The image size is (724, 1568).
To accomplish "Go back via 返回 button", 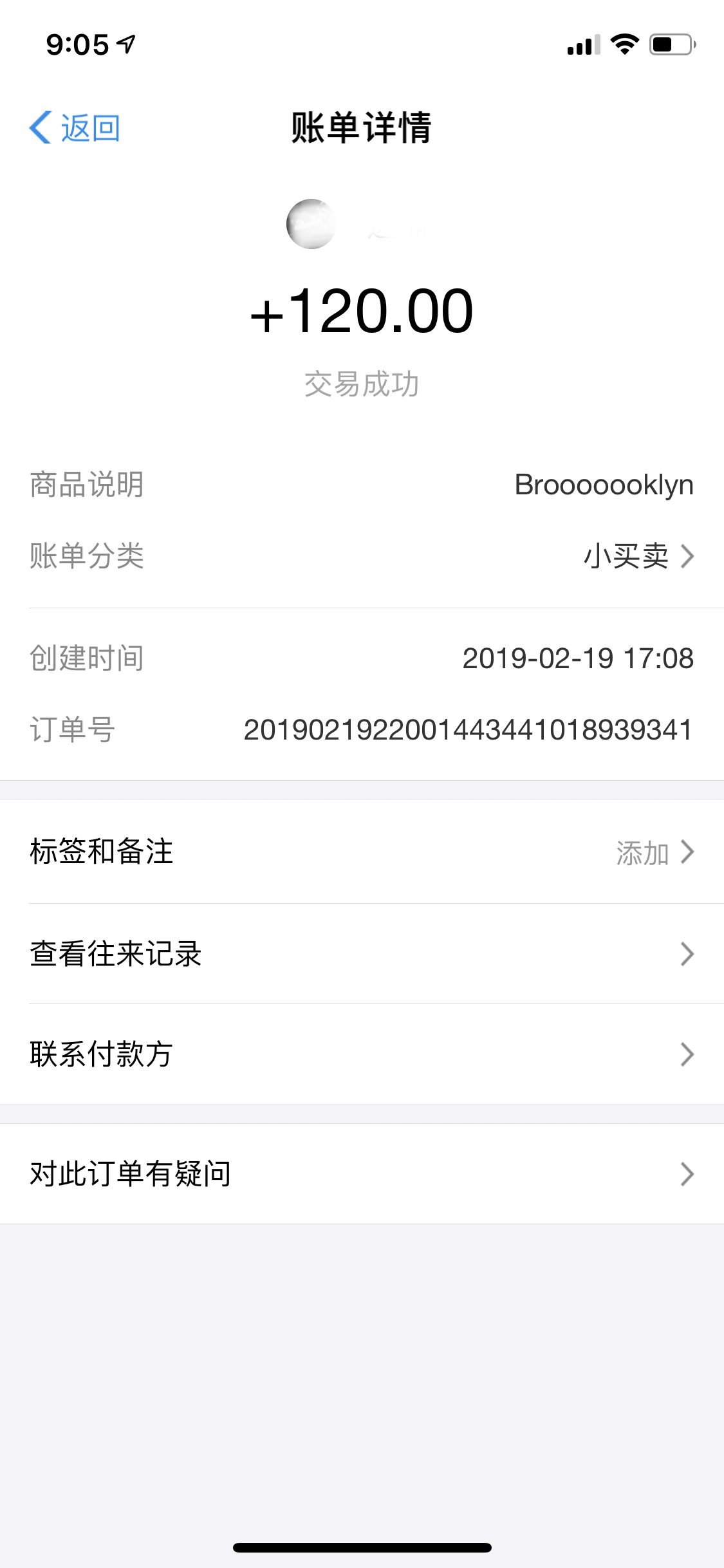I will click(x=75, y=127).
